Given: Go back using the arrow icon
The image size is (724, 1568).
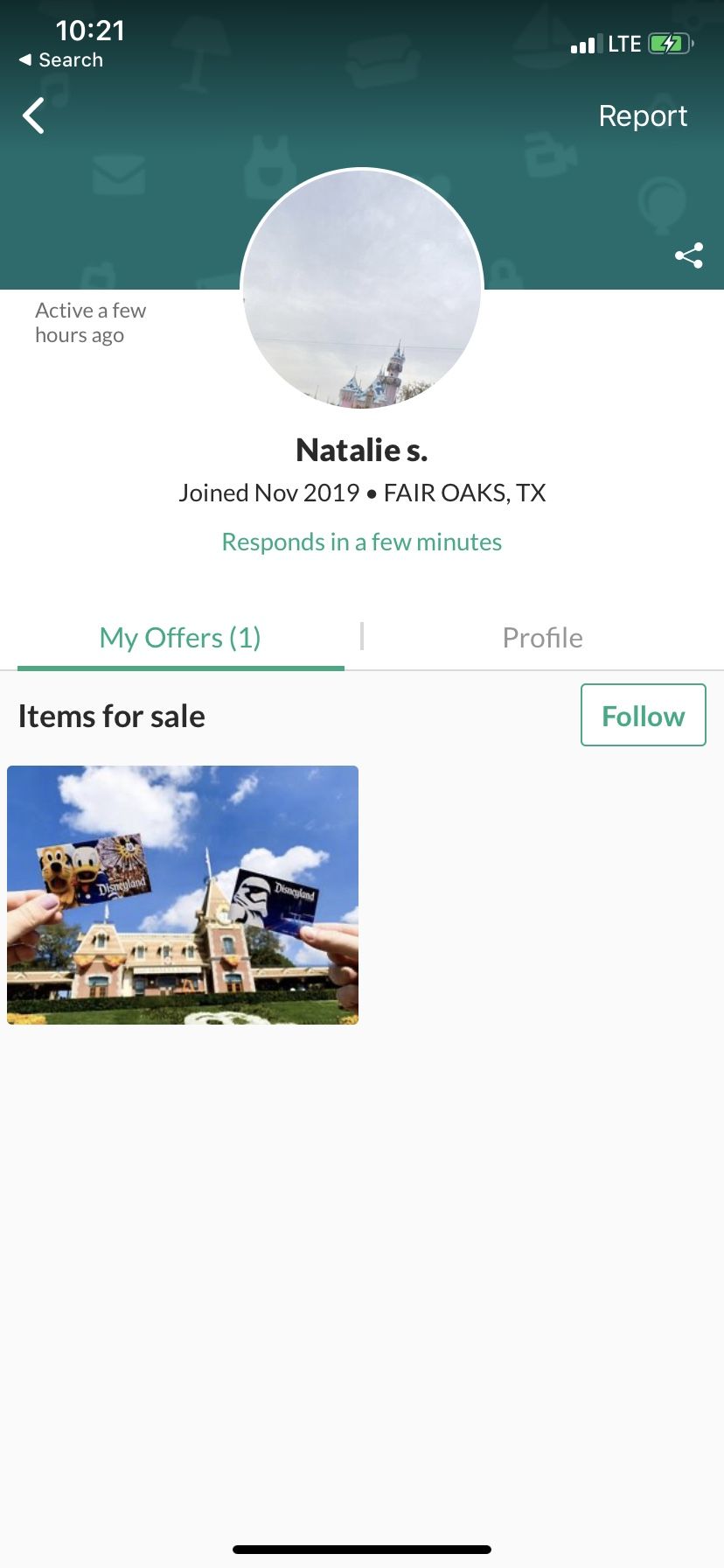Looking at the screenshot, I should [x=34, y=115].
